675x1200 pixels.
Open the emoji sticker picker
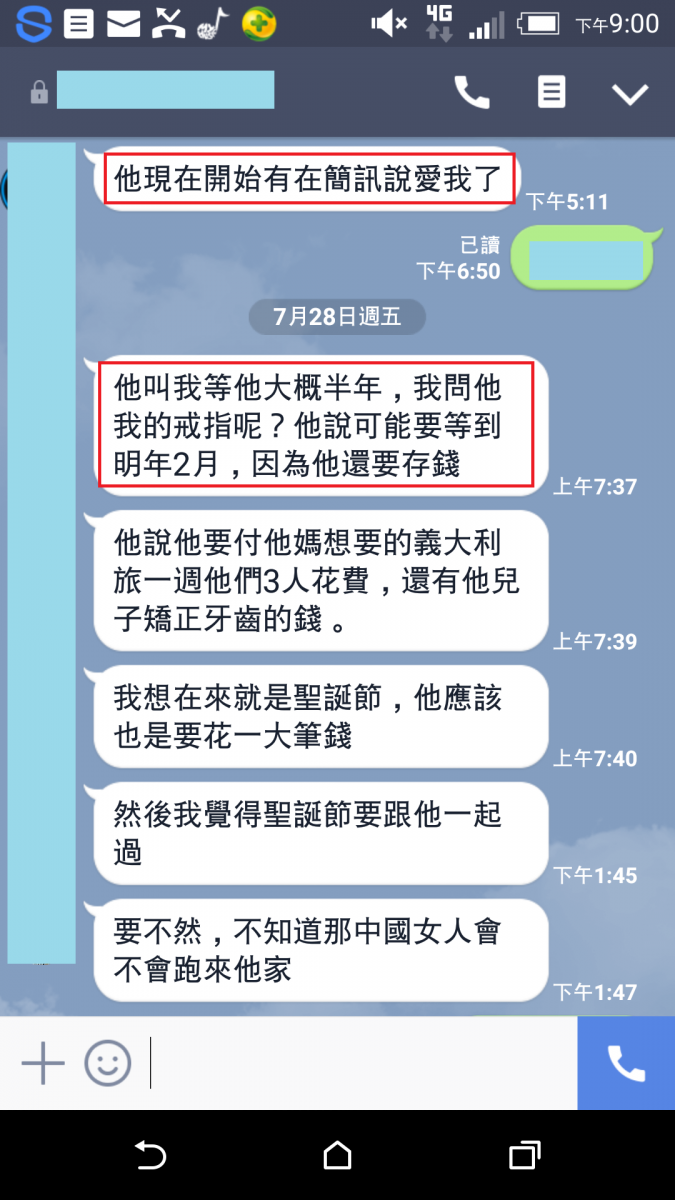[107, 1063]
